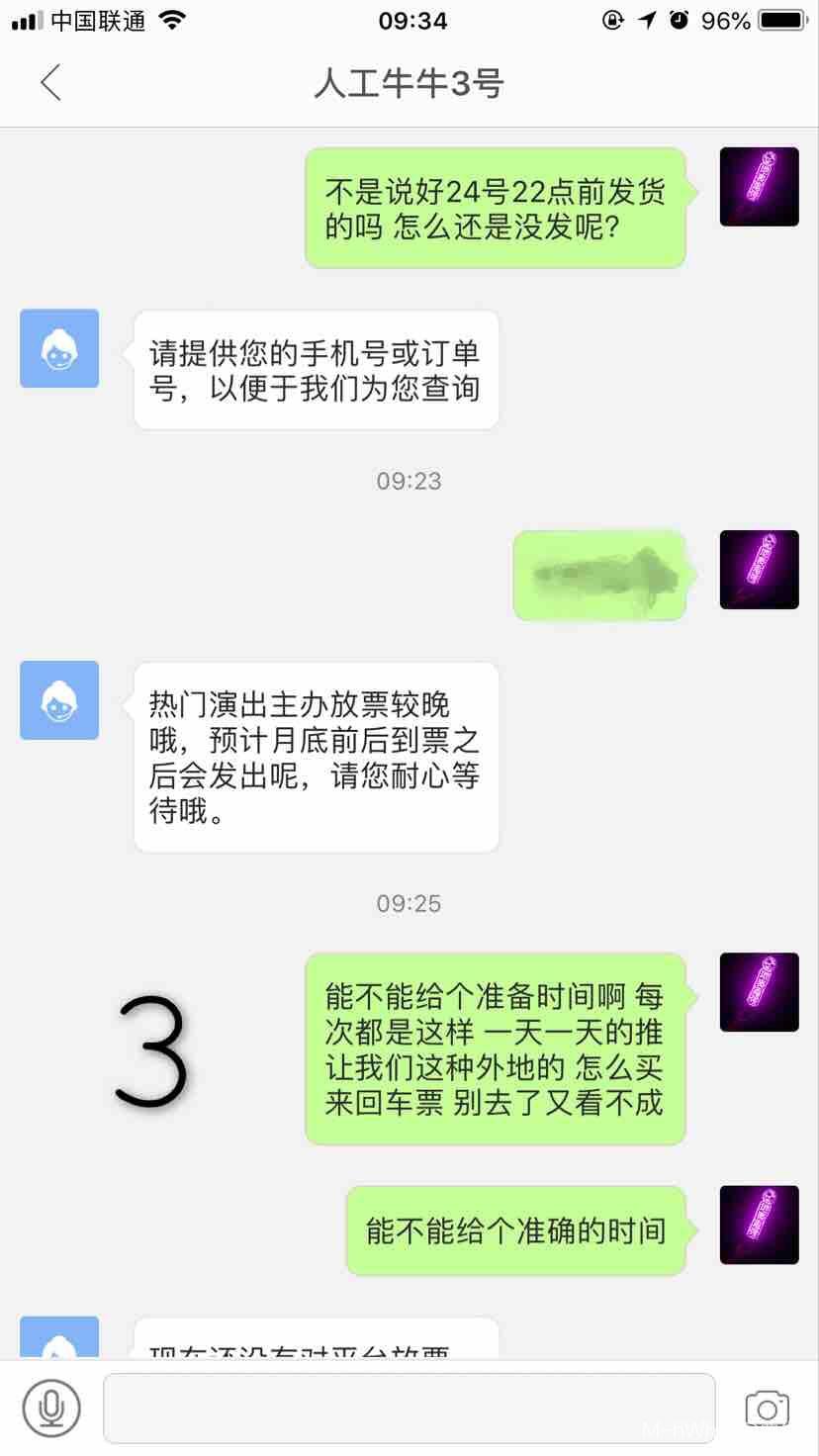Tap the microphone voice input icon
Image resolution: width=819 pixels, height=1456 pixels.
point(51,1408)
